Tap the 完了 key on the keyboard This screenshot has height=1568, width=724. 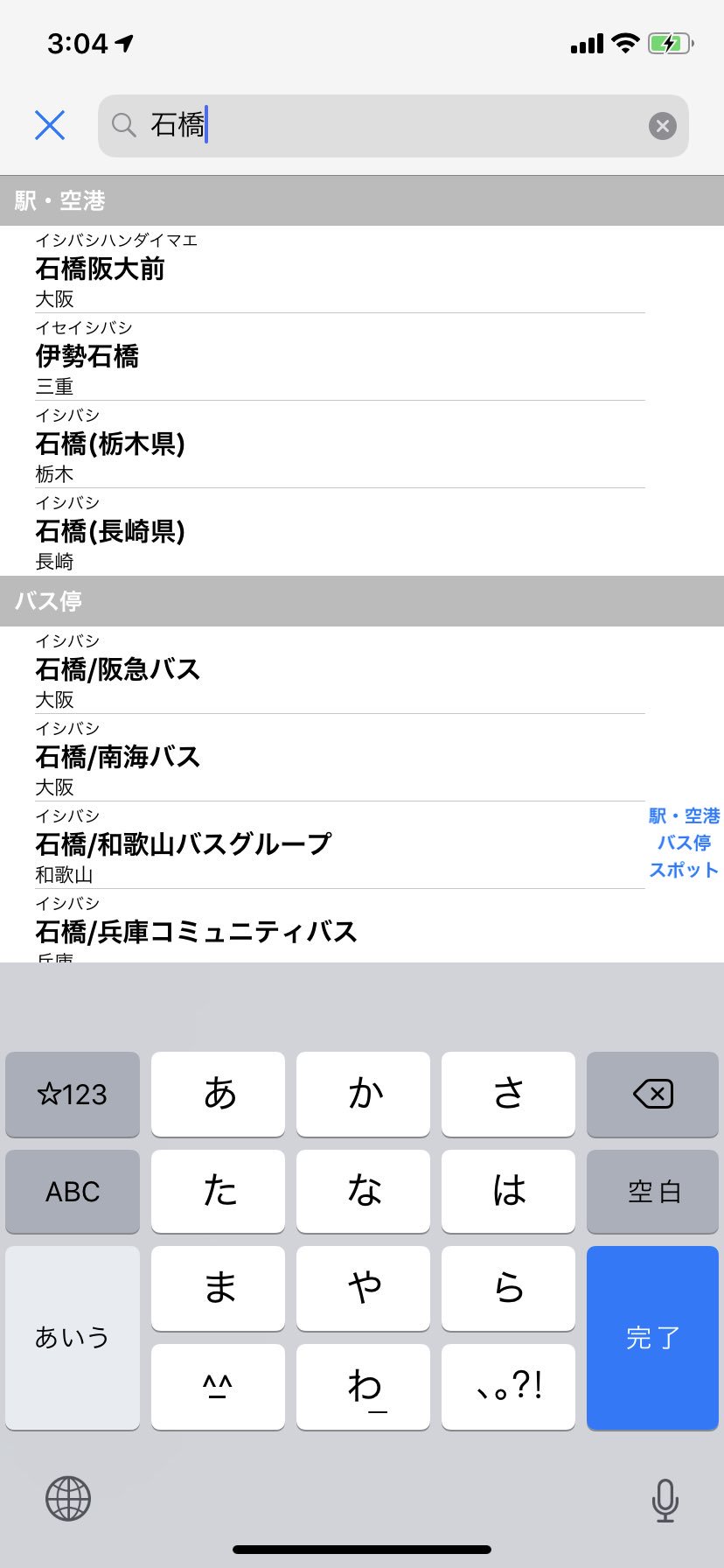[652, 1338]
